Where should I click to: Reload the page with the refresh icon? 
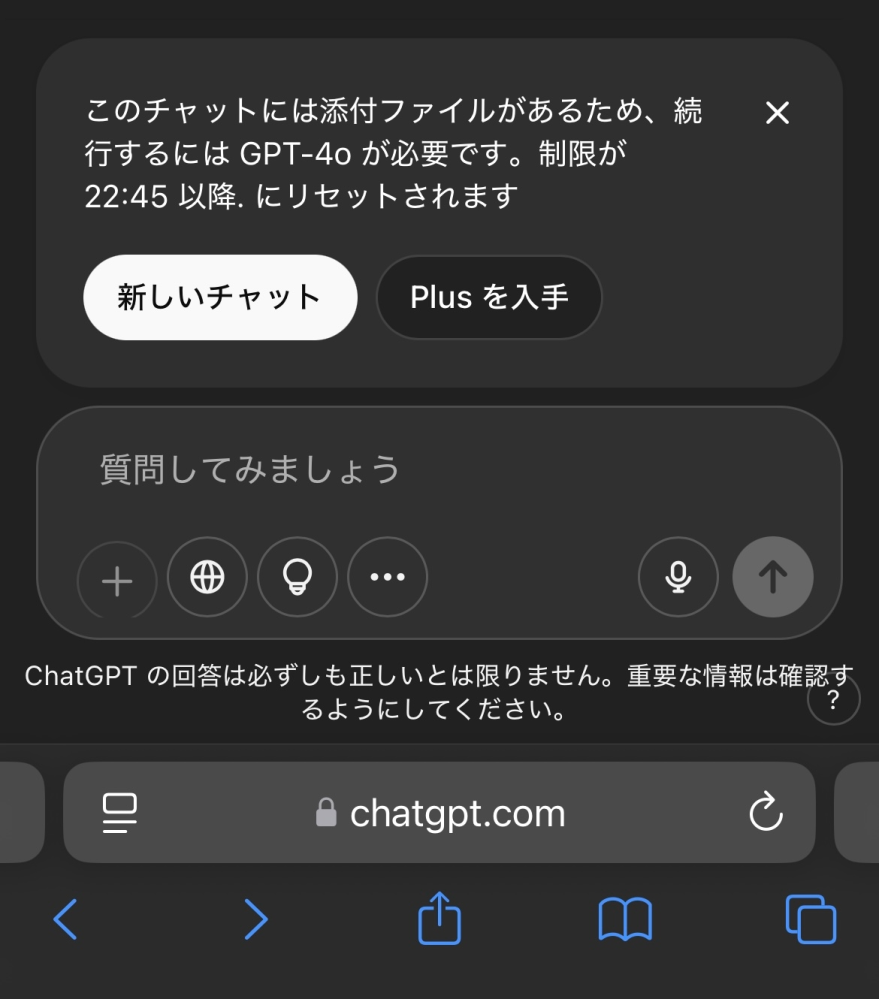766,812
